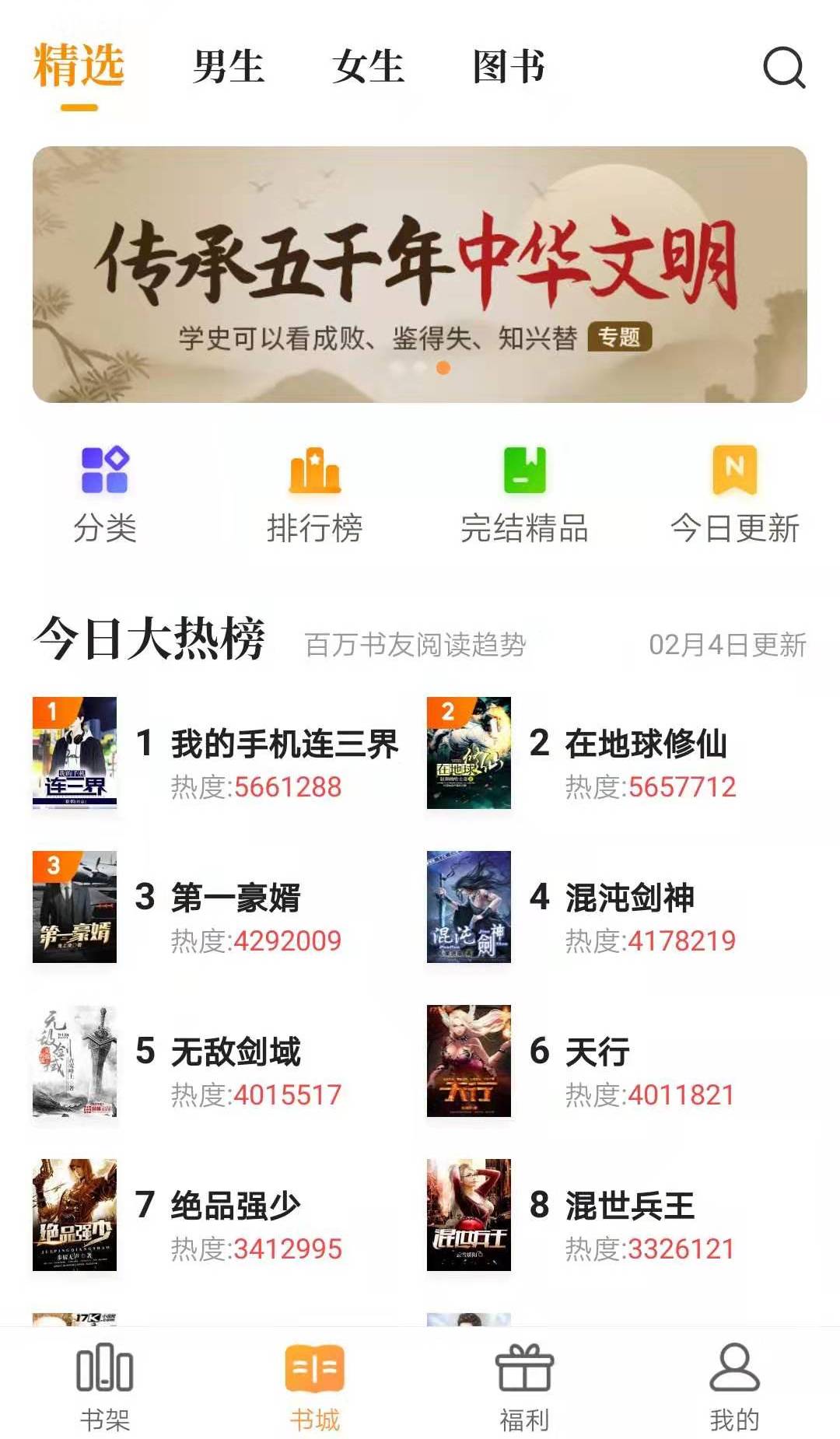
Task: Switch to the 女生 tab
Action: [368, 68]
